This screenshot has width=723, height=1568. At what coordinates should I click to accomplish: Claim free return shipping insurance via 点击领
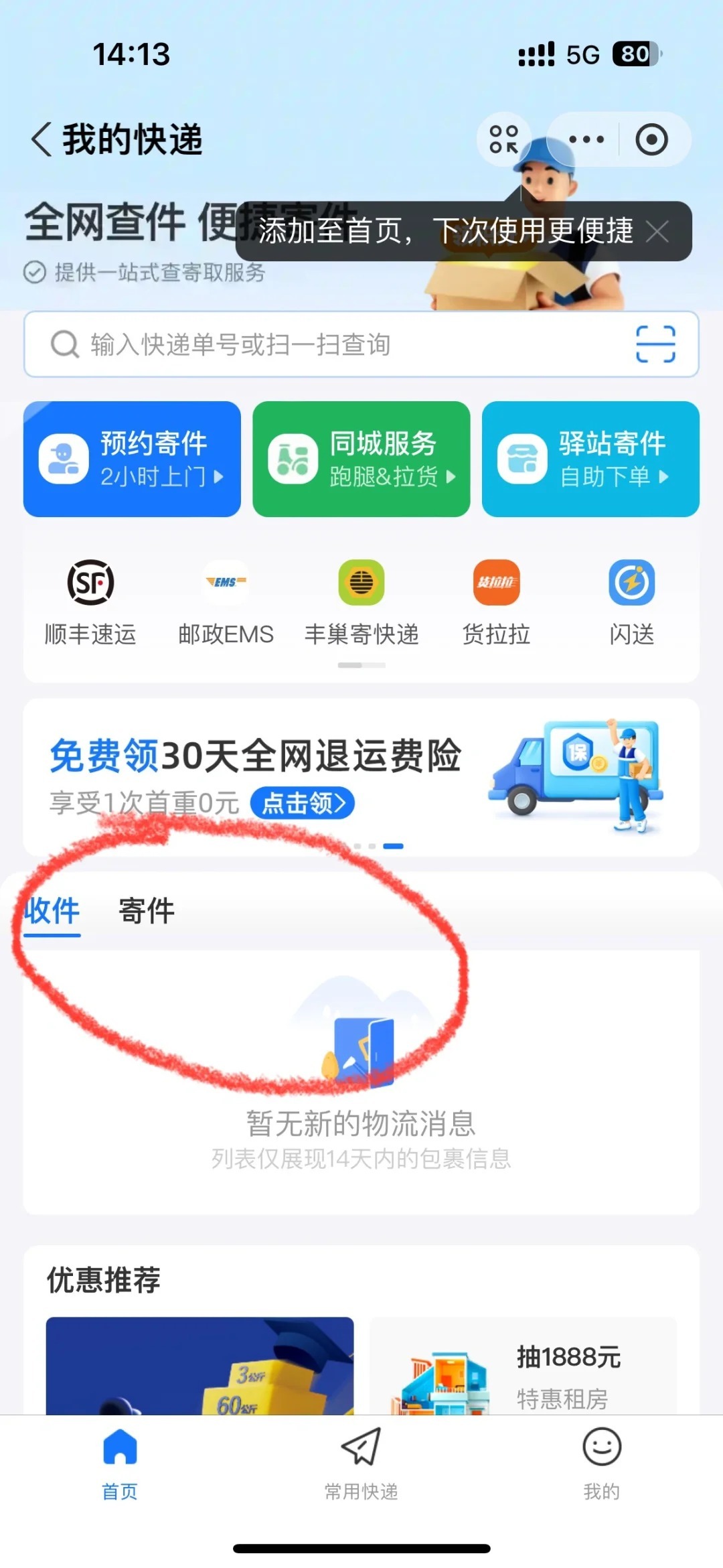coord(303,802)
